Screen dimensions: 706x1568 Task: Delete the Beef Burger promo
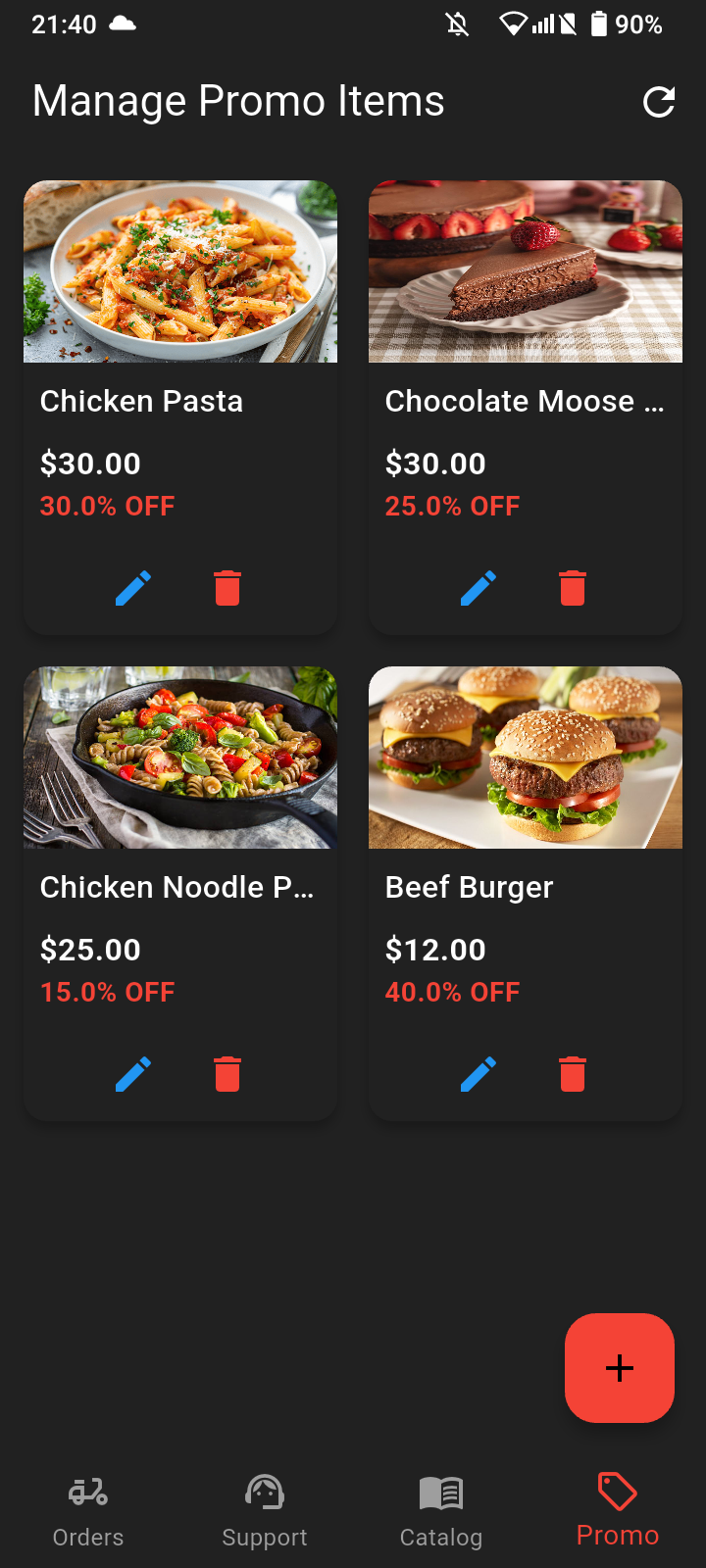573,1074
